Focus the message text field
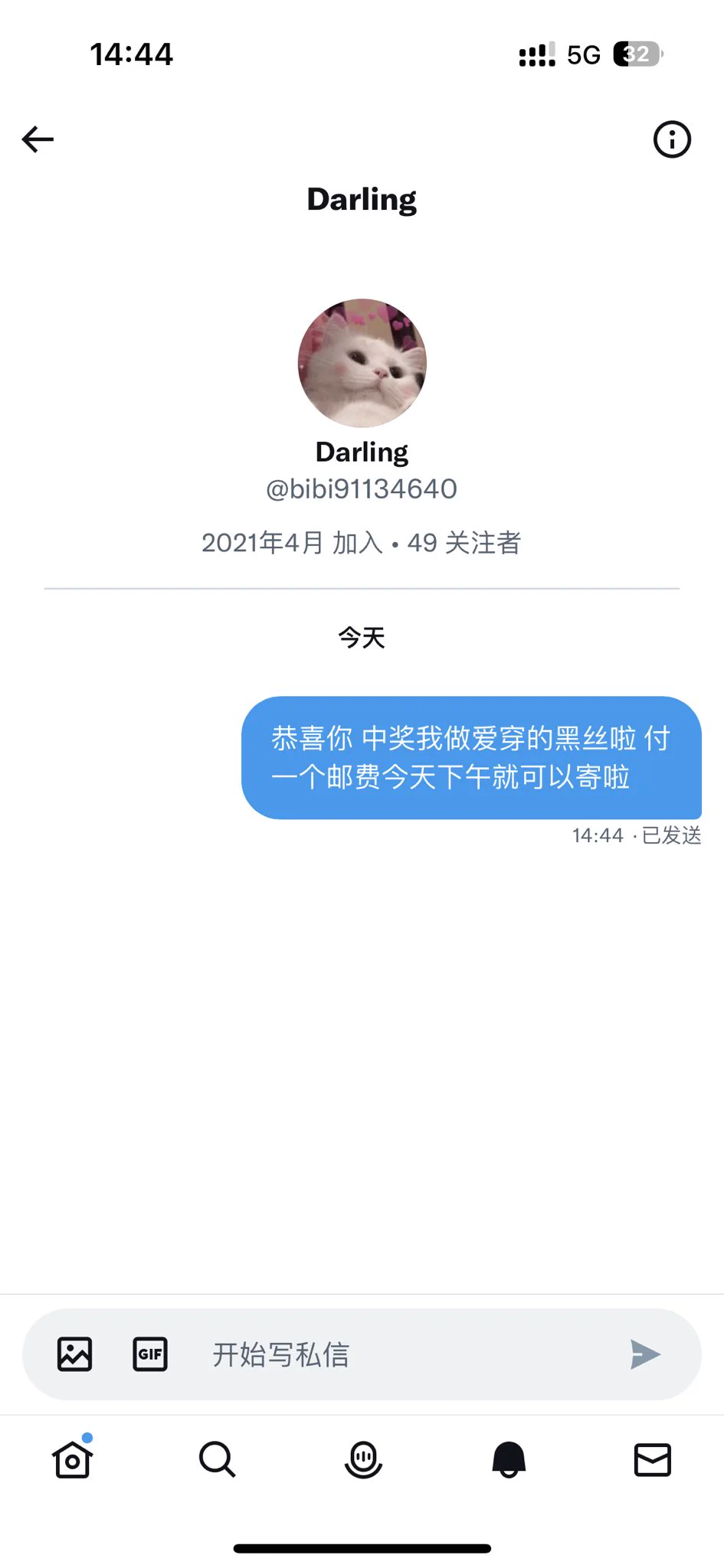The width and height of the screenshot is (724, 1568). click(398, 1354)
